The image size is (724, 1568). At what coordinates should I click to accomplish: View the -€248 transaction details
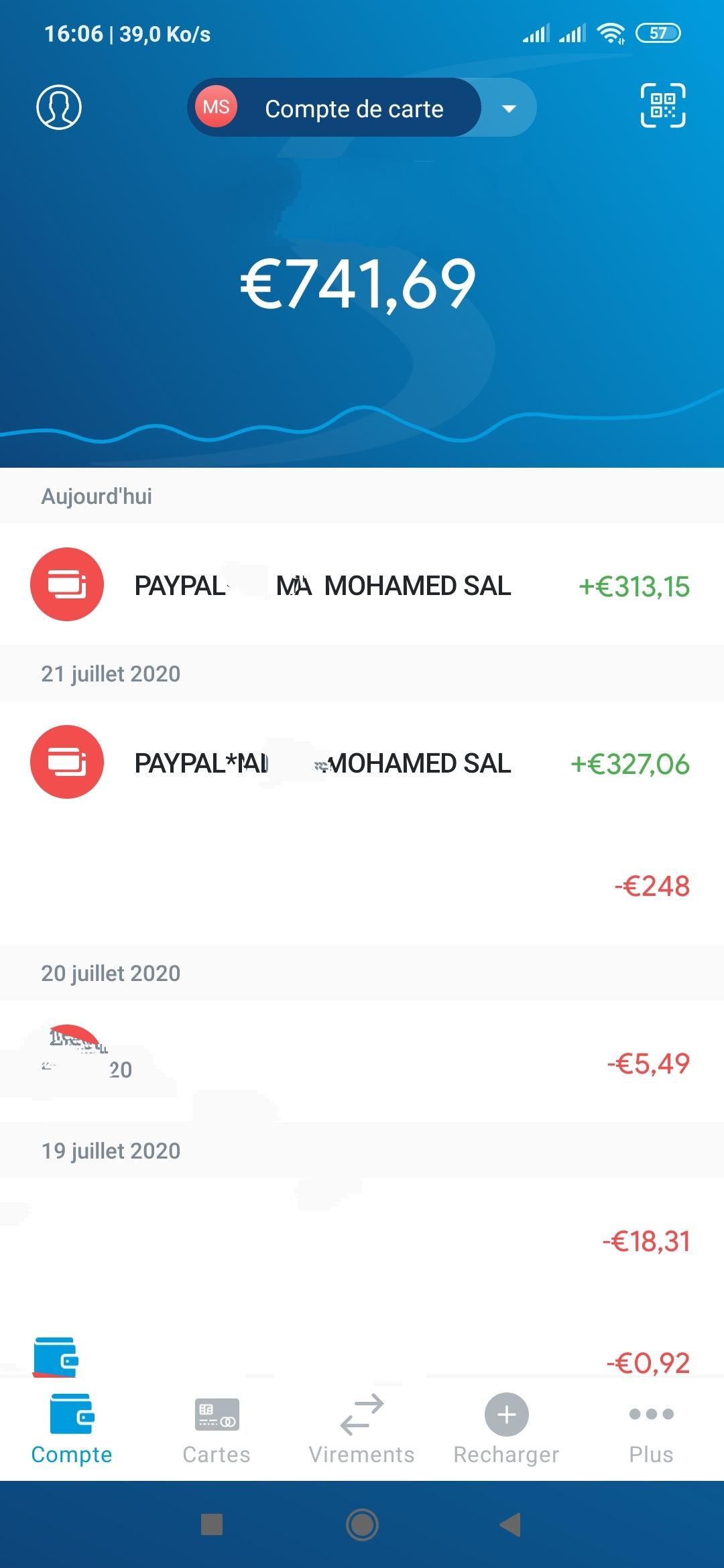point(362,885)
